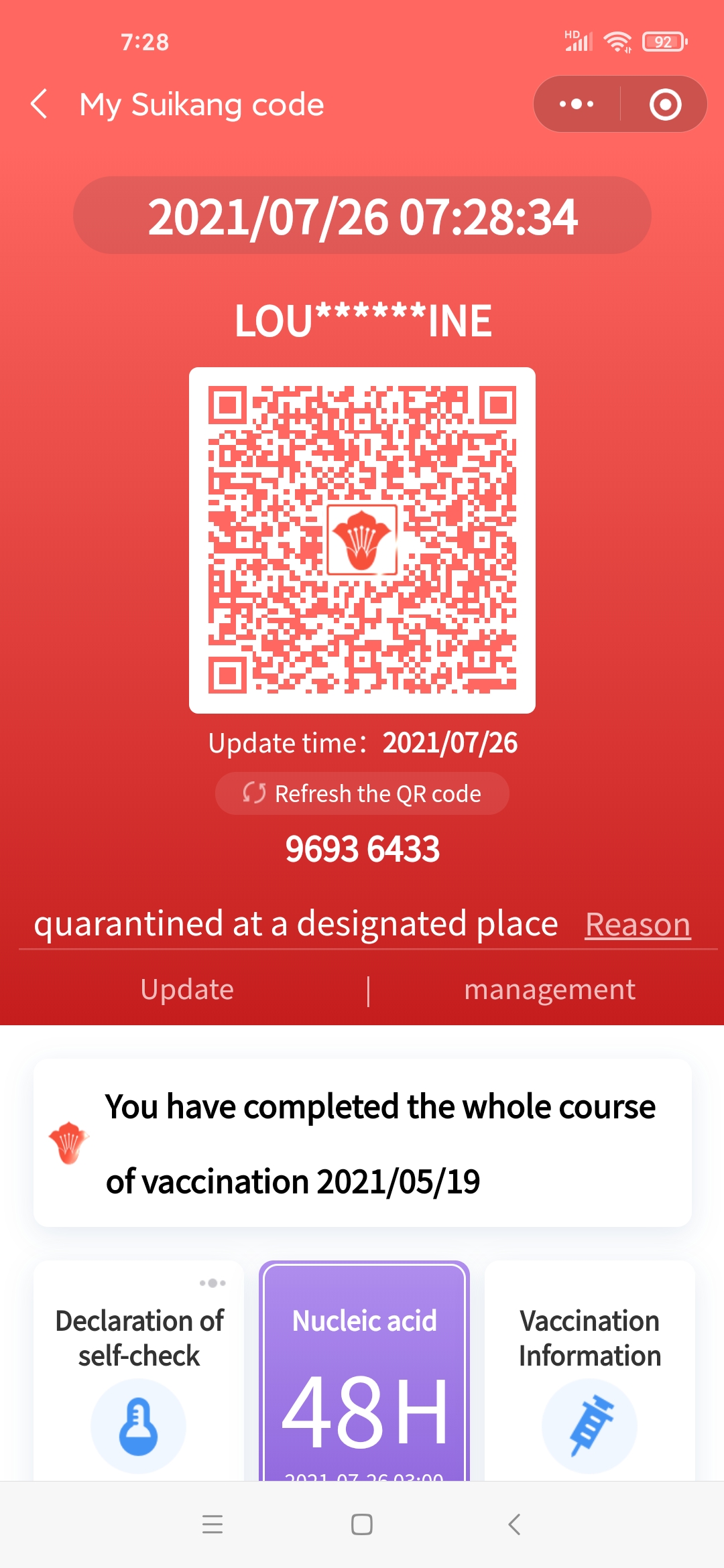Open the management option

click(549, 990)
